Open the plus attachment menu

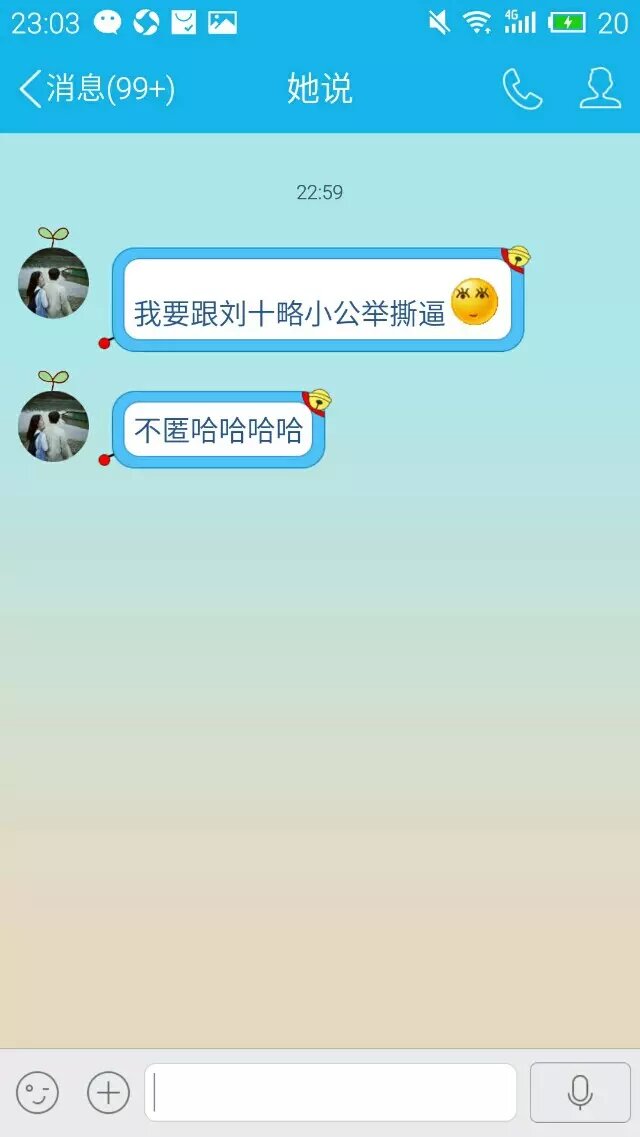pos(108,1092)
